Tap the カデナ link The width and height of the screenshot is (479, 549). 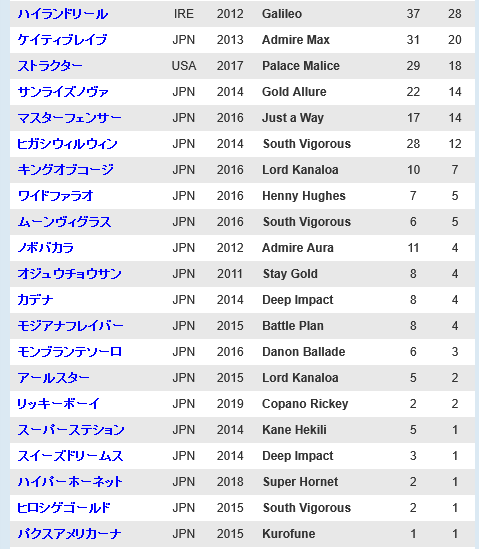click(35, 300)
